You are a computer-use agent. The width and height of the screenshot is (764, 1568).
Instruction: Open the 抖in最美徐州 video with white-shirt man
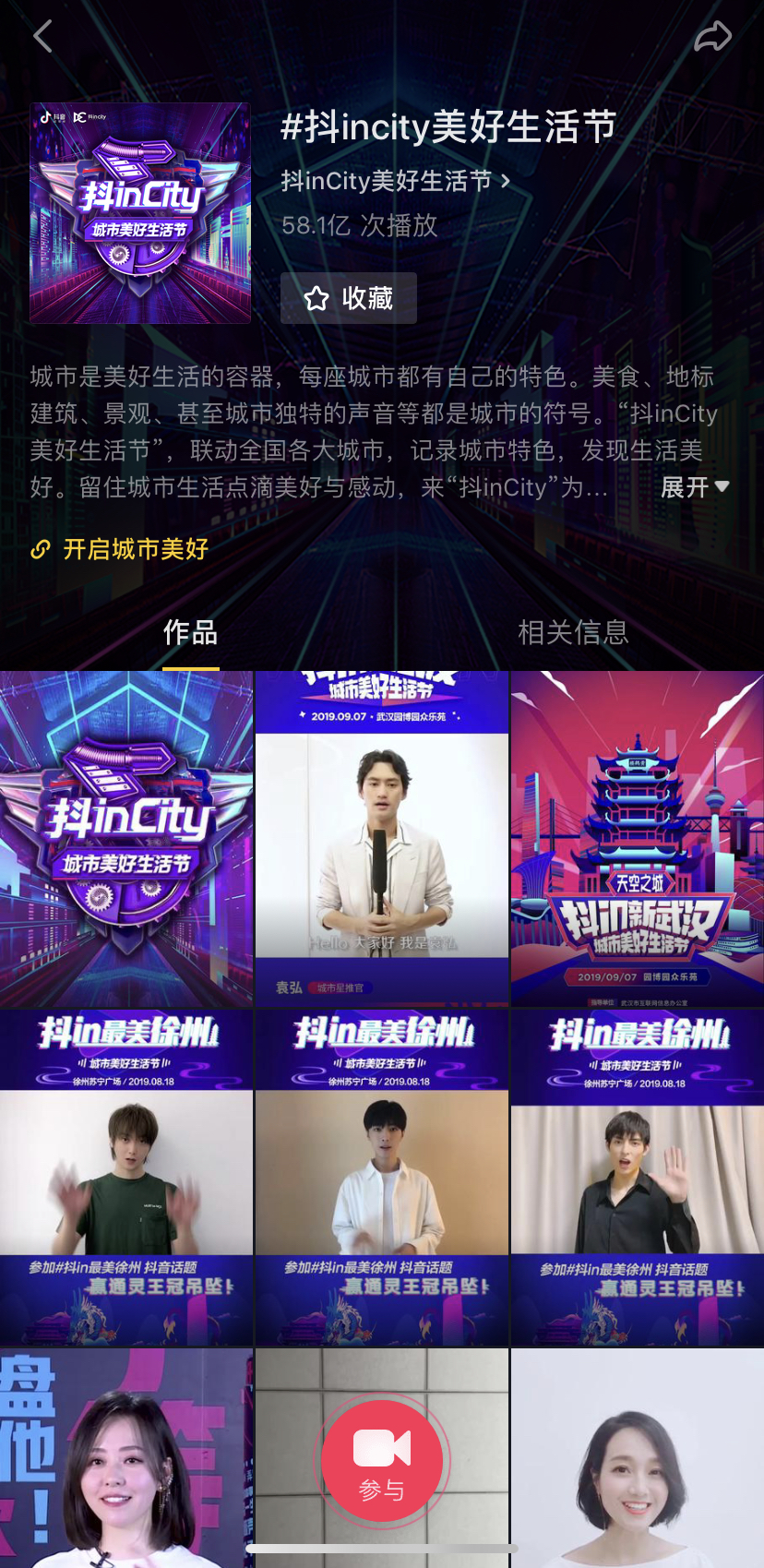point(382,1177)
